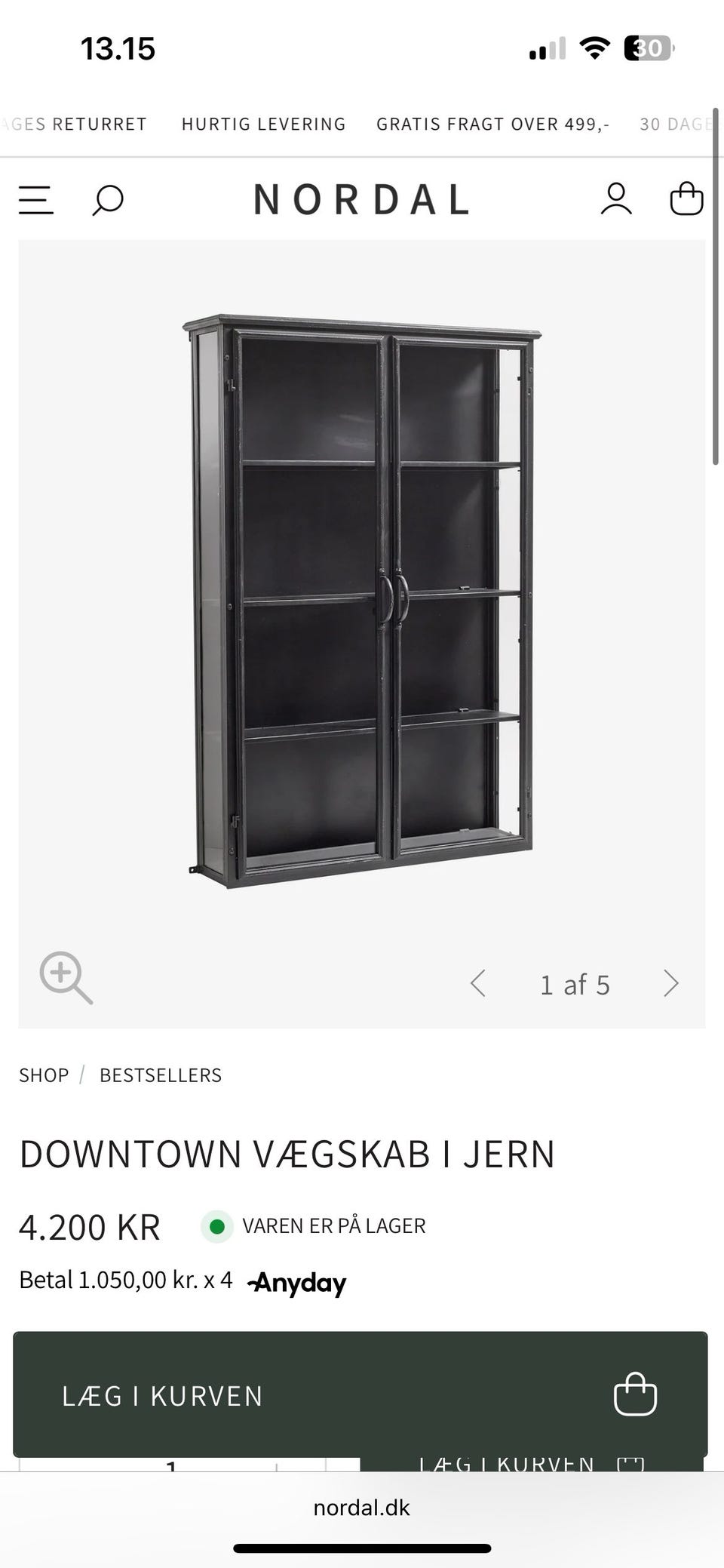Go to previous image with left chevron
Image resolution: width=724 pixels, height=1568 pixels.
point(480,983)
